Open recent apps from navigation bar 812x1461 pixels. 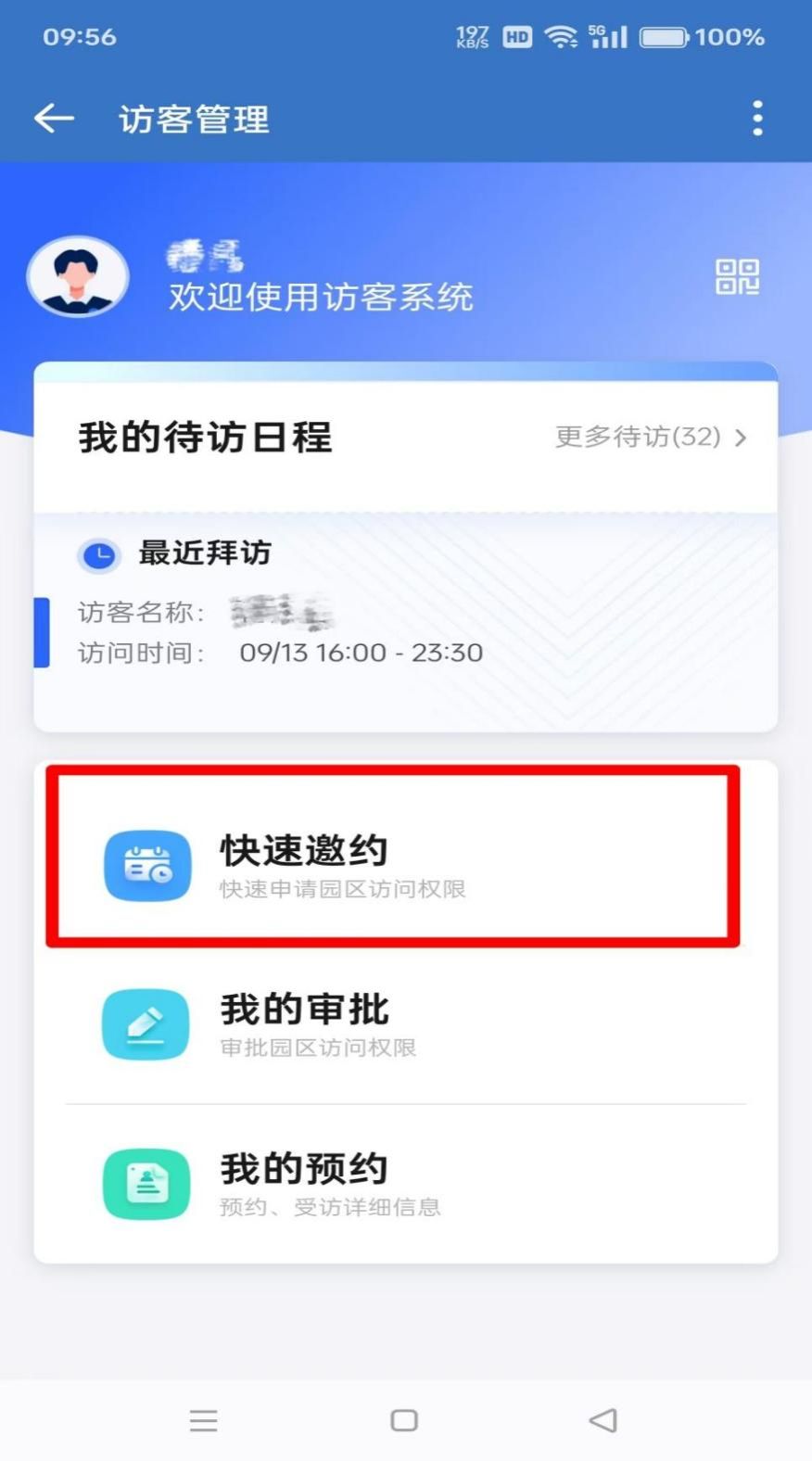point(203,1420)
